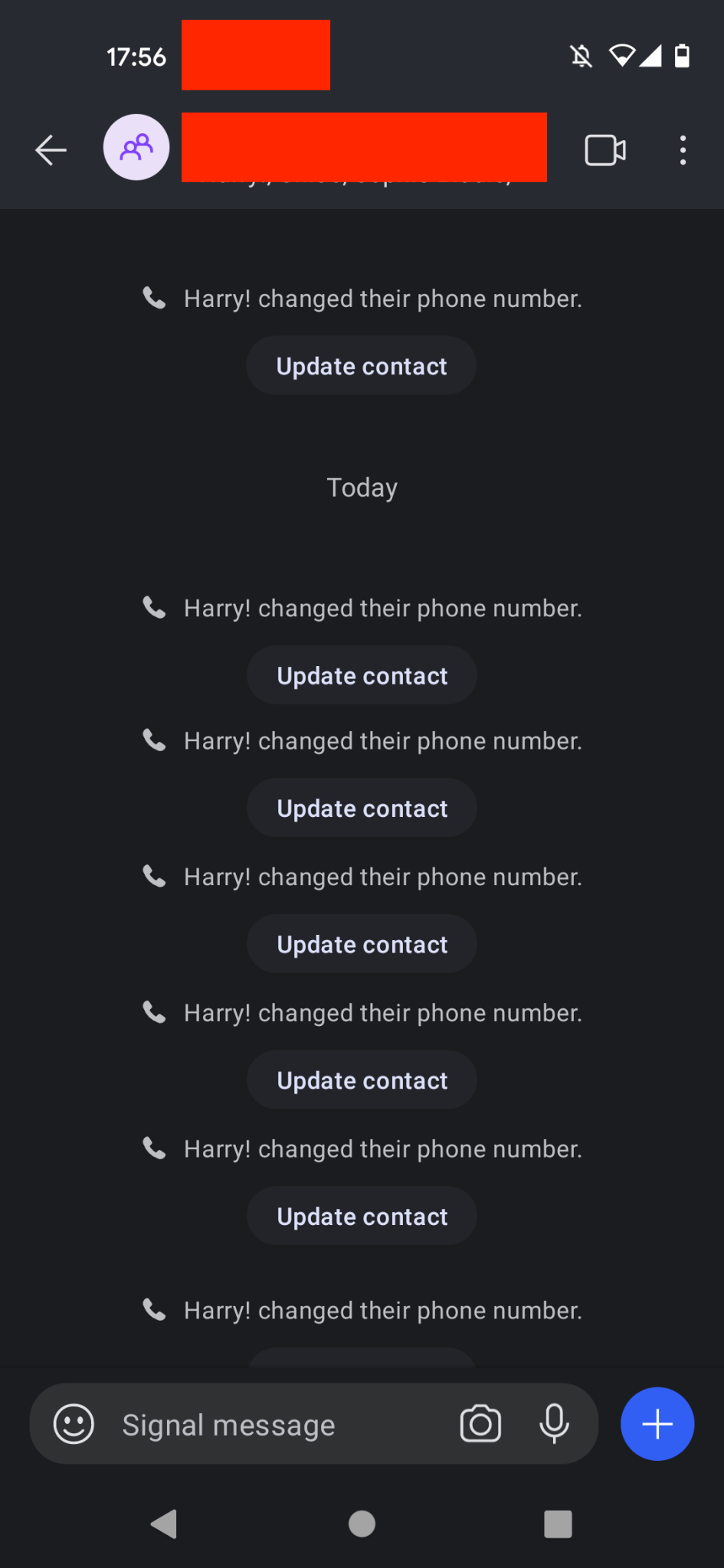Open the group avatar to view group details

click(x=136, y=147)
